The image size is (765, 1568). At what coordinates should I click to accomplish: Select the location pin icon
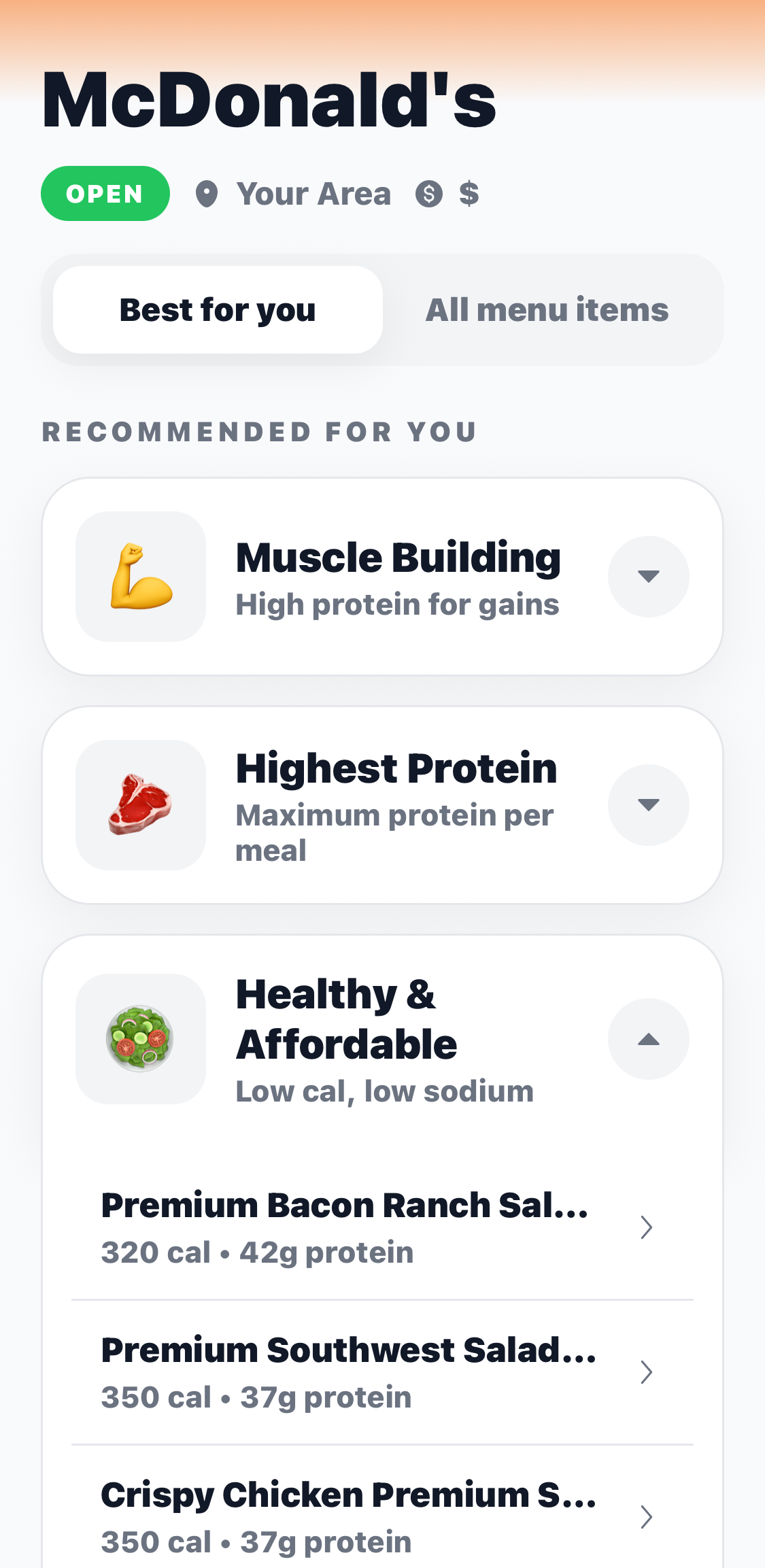tap(207, 193)
